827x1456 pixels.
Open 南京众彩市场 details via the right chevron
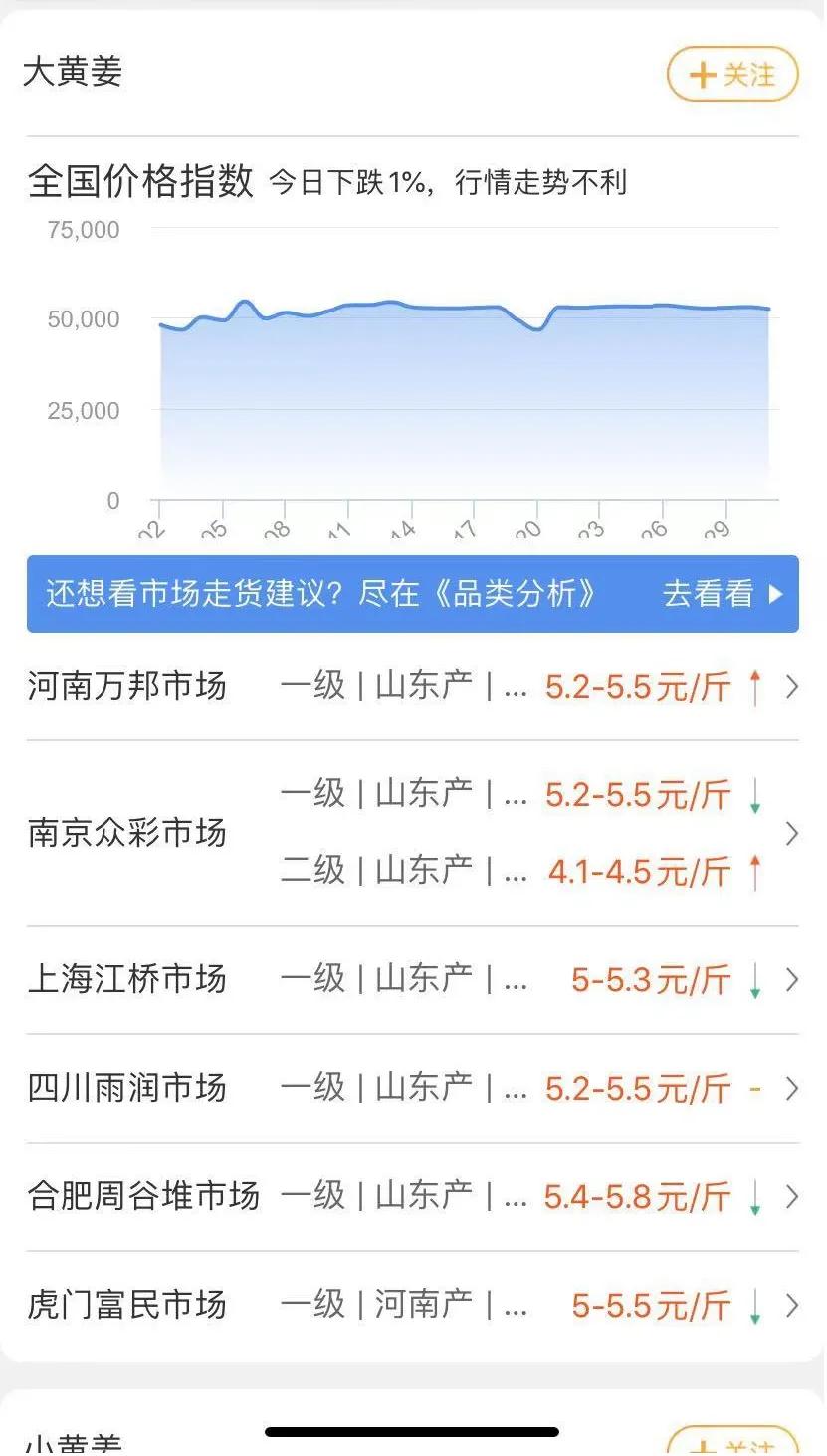click(x=791, y=832)
